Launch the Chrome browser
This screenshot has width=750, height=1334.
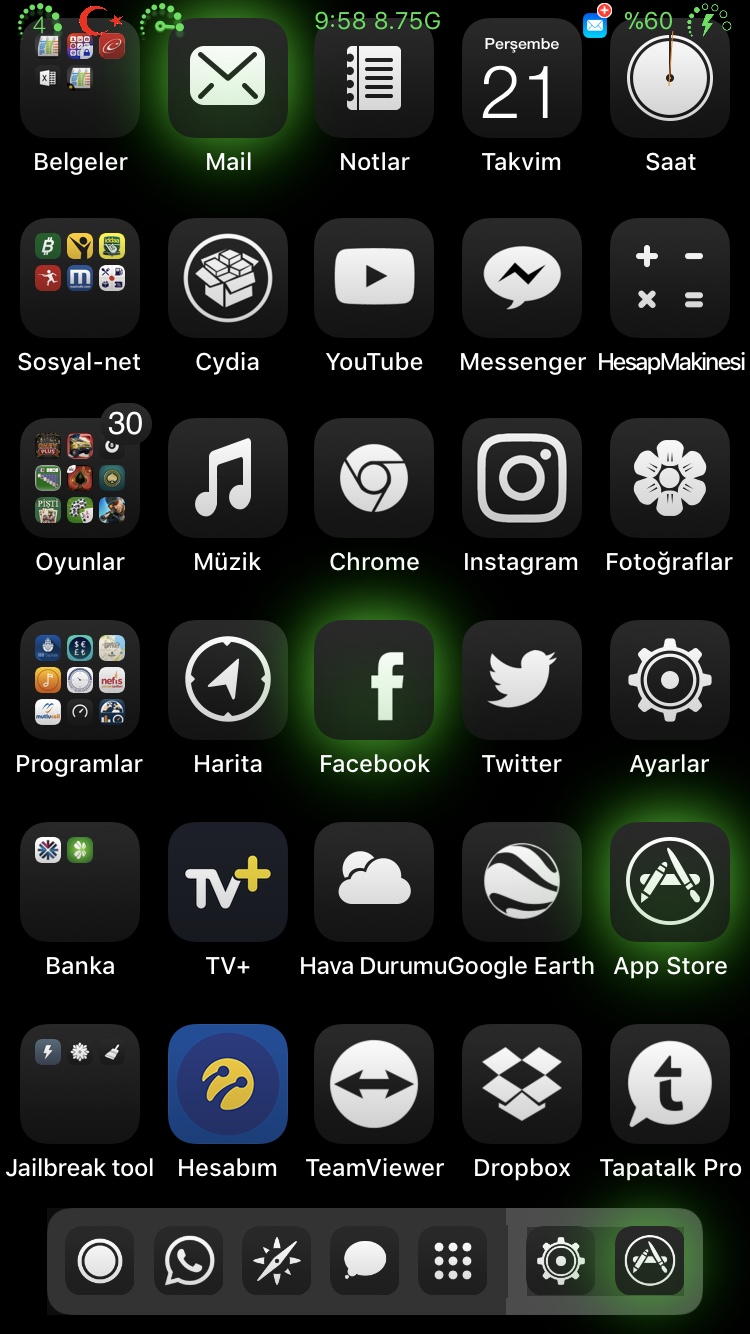(374, 478)
